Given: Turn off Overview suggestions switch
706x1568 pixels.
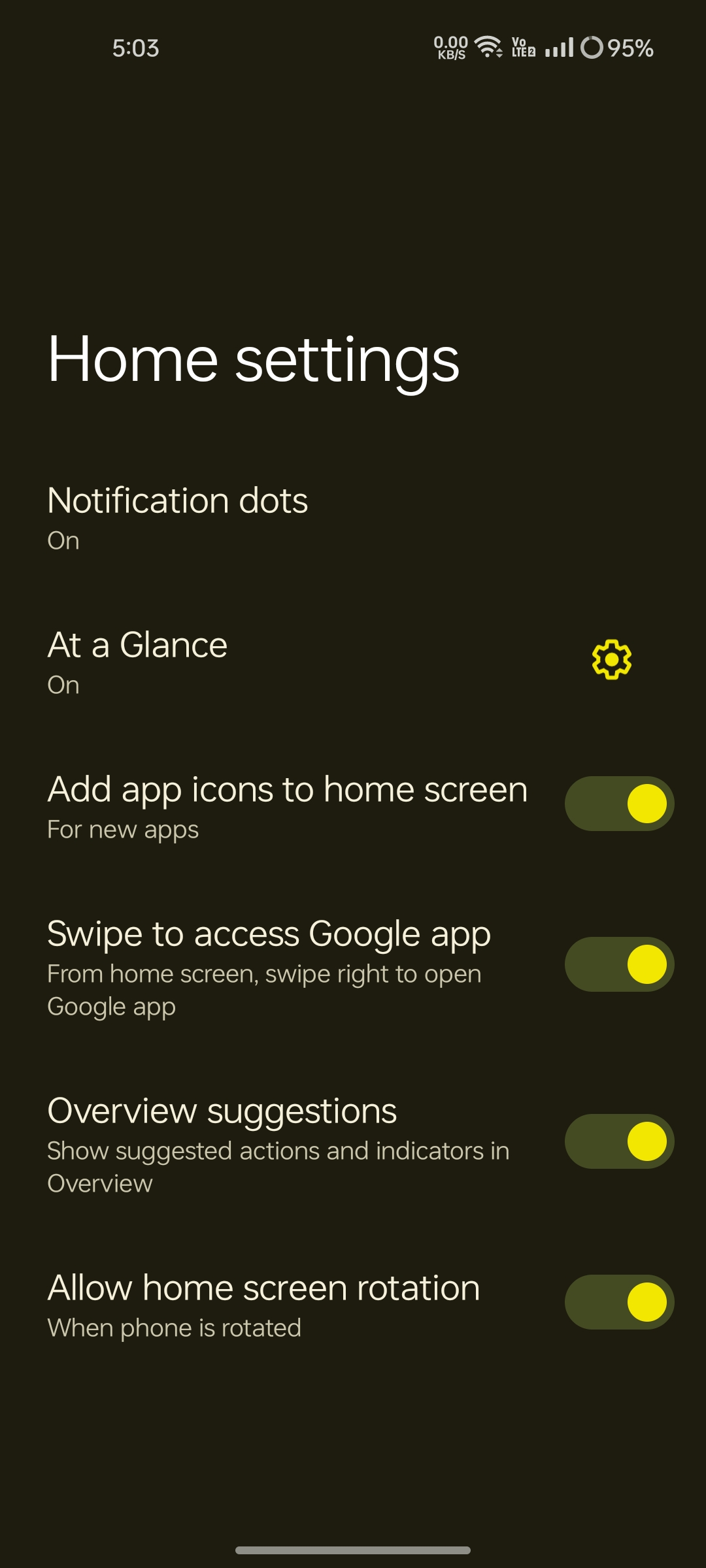Looking at the screenshot, I should point(619,1141).
